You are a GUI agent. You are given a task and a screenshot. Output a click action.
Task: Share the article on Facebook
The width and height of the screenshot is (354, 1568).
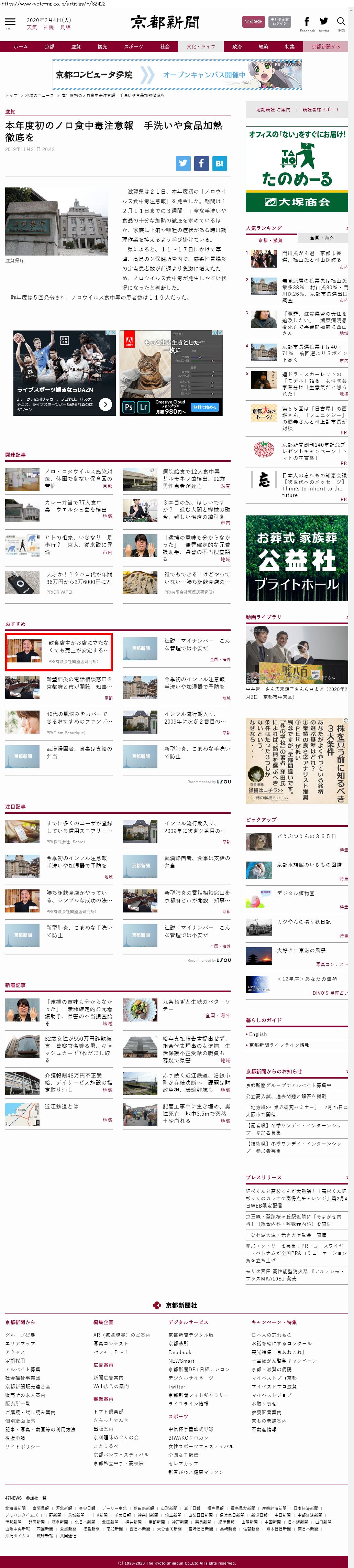201,163
